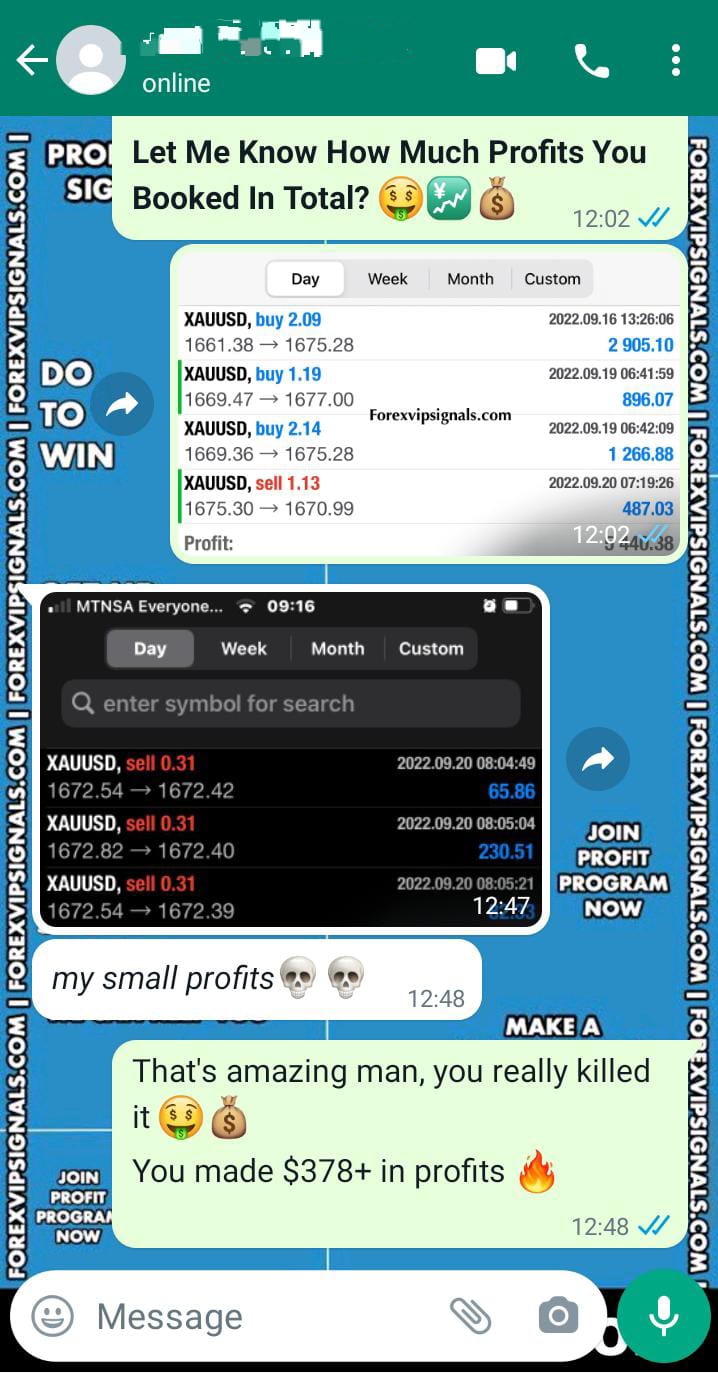Open the sent trade history image

pyautogui.click(x=428, y=404)
